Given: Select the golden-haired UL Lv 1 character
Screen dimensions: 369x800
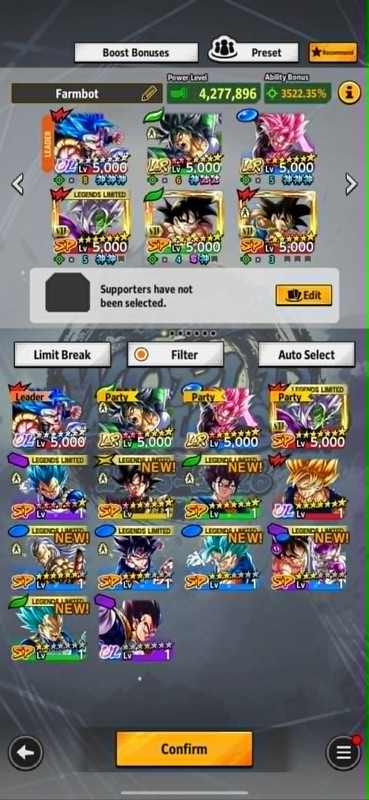Looking at the screenshot, I should pos(308,488).
